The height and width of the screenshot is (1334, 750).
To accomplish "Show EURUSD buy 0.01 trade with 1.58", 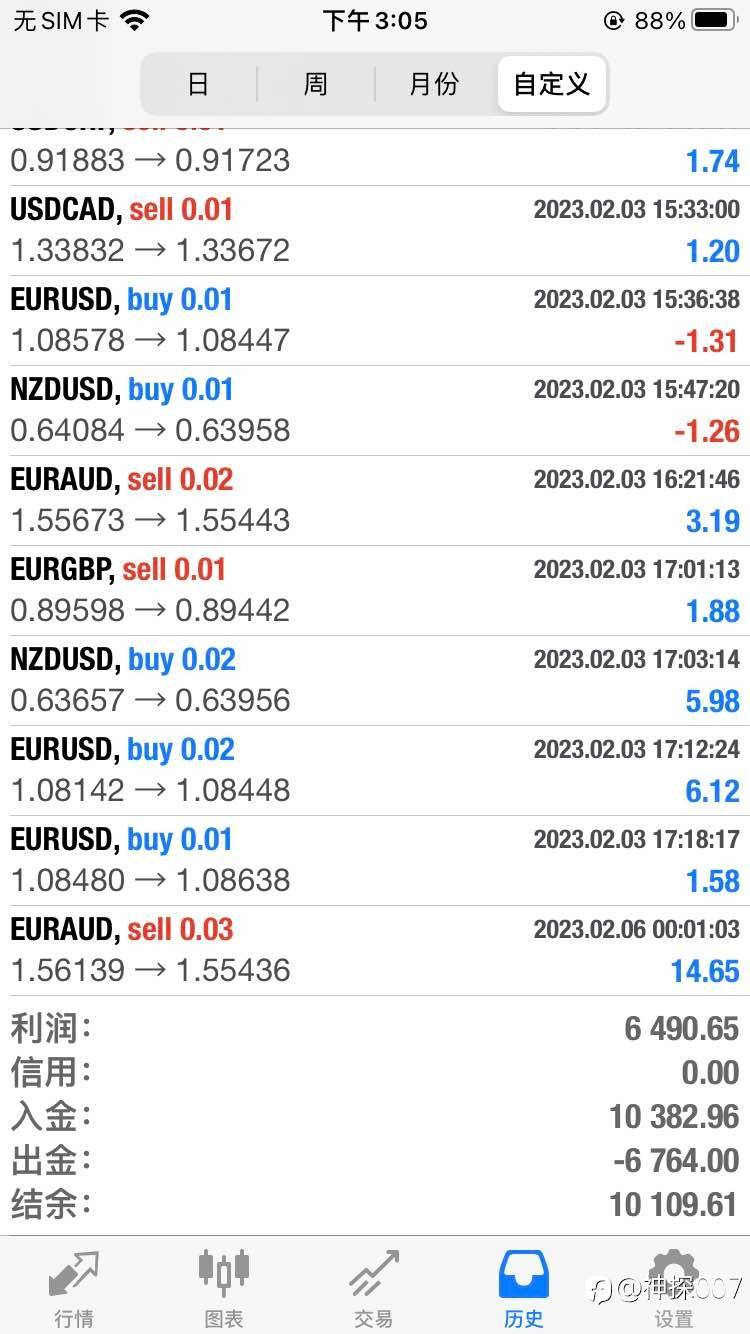I will 375,860.
